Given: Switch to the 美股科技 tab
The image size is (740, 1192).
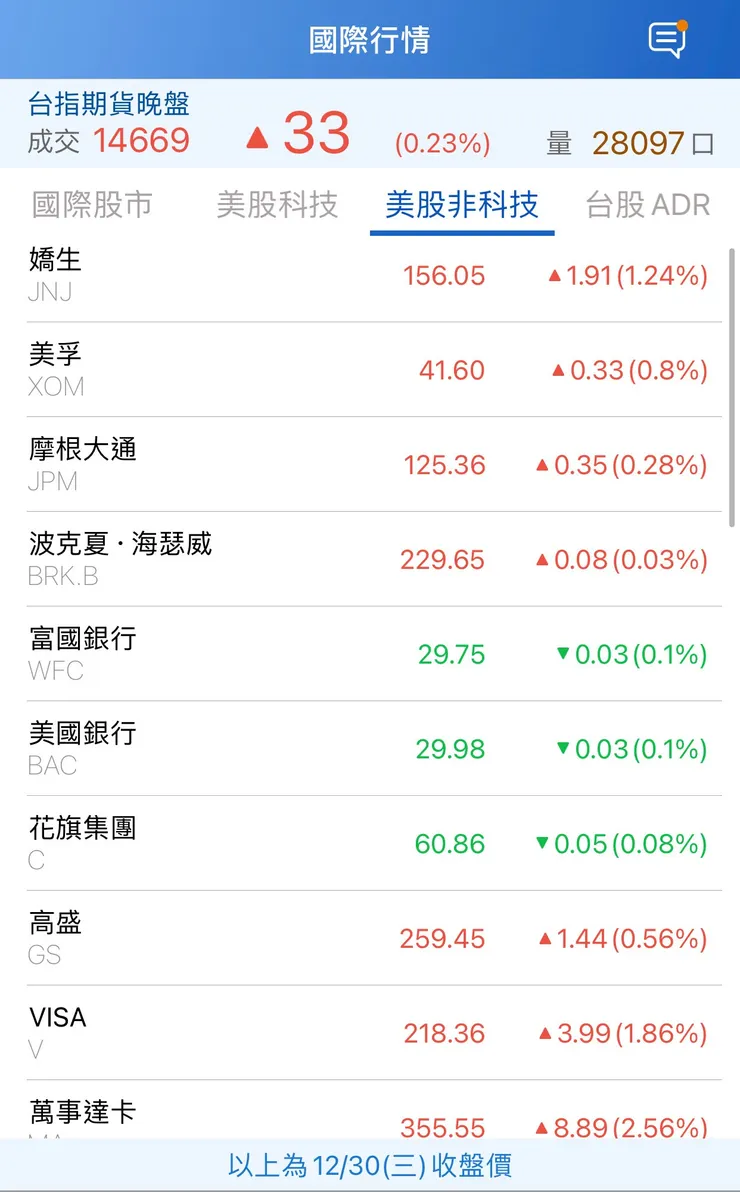Looking at the screenshot, I should coord(277,204).
